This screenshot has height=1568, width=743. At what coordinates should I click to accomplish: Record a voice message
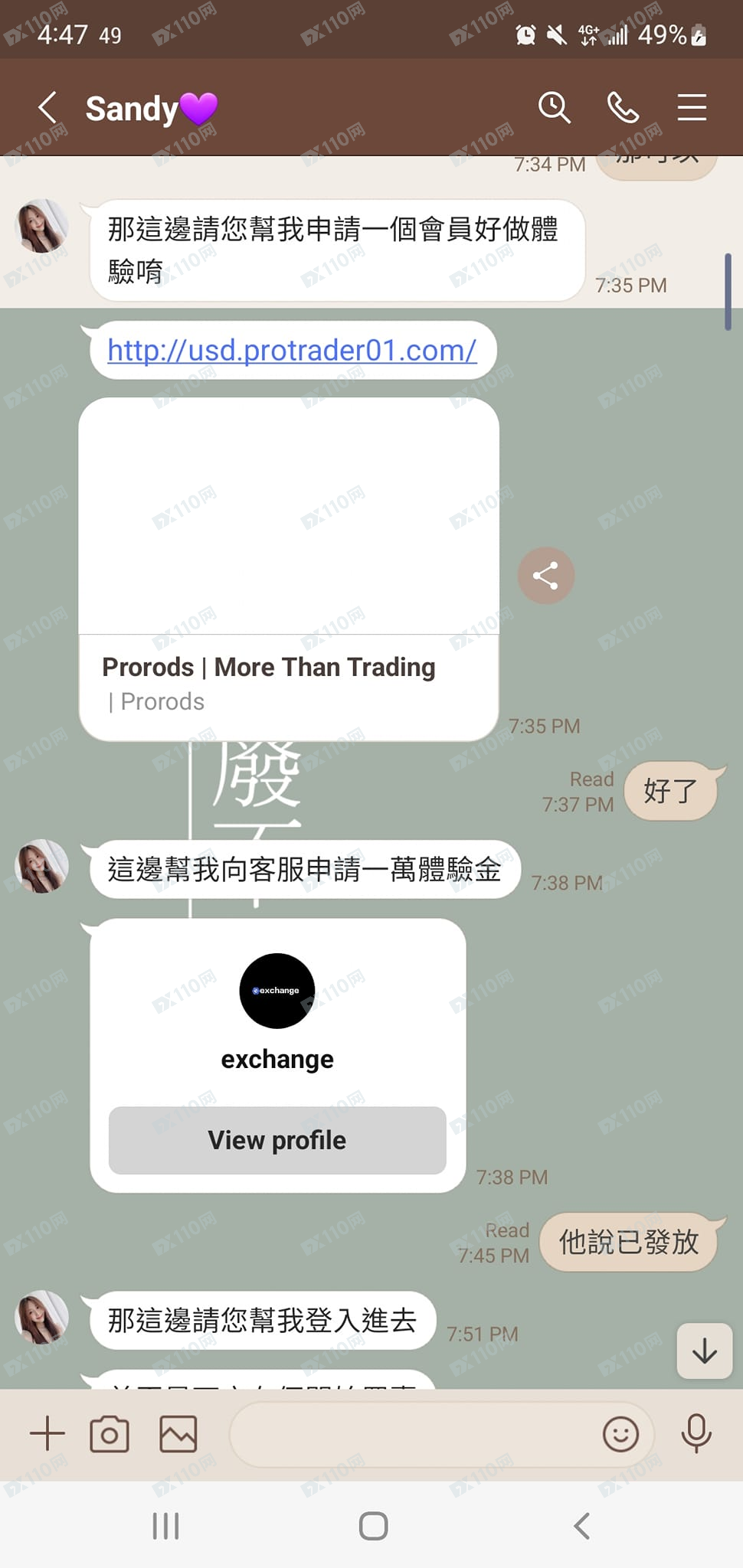696,1434
